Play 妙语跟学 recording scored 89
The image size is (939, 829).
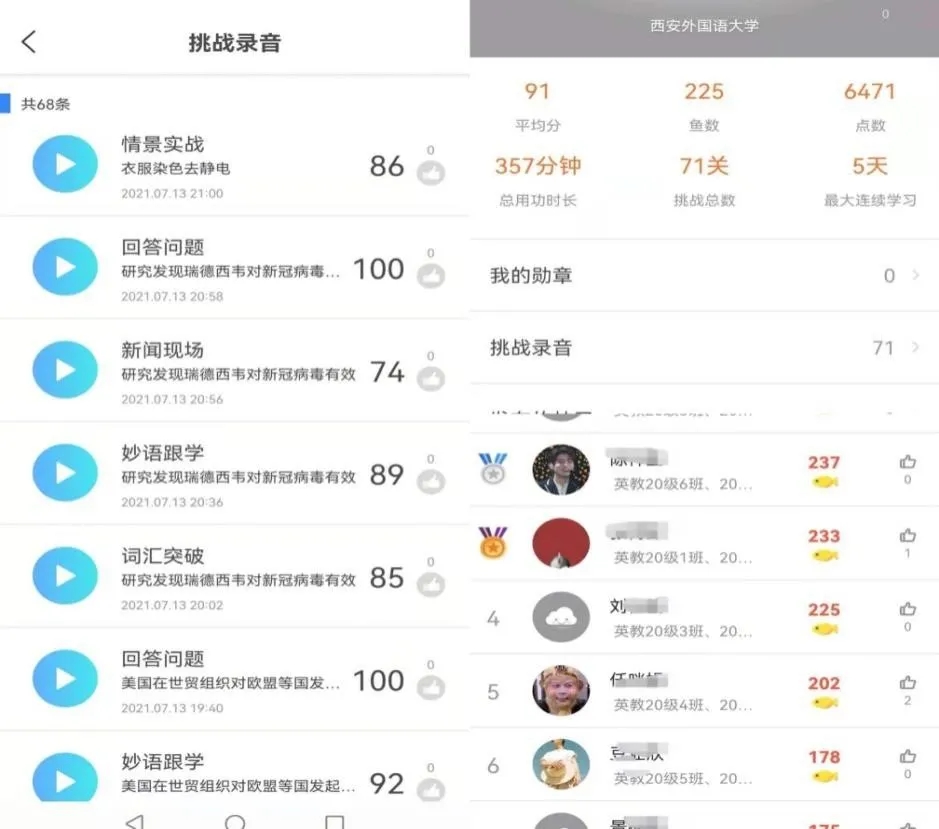[x=65, y=473]
